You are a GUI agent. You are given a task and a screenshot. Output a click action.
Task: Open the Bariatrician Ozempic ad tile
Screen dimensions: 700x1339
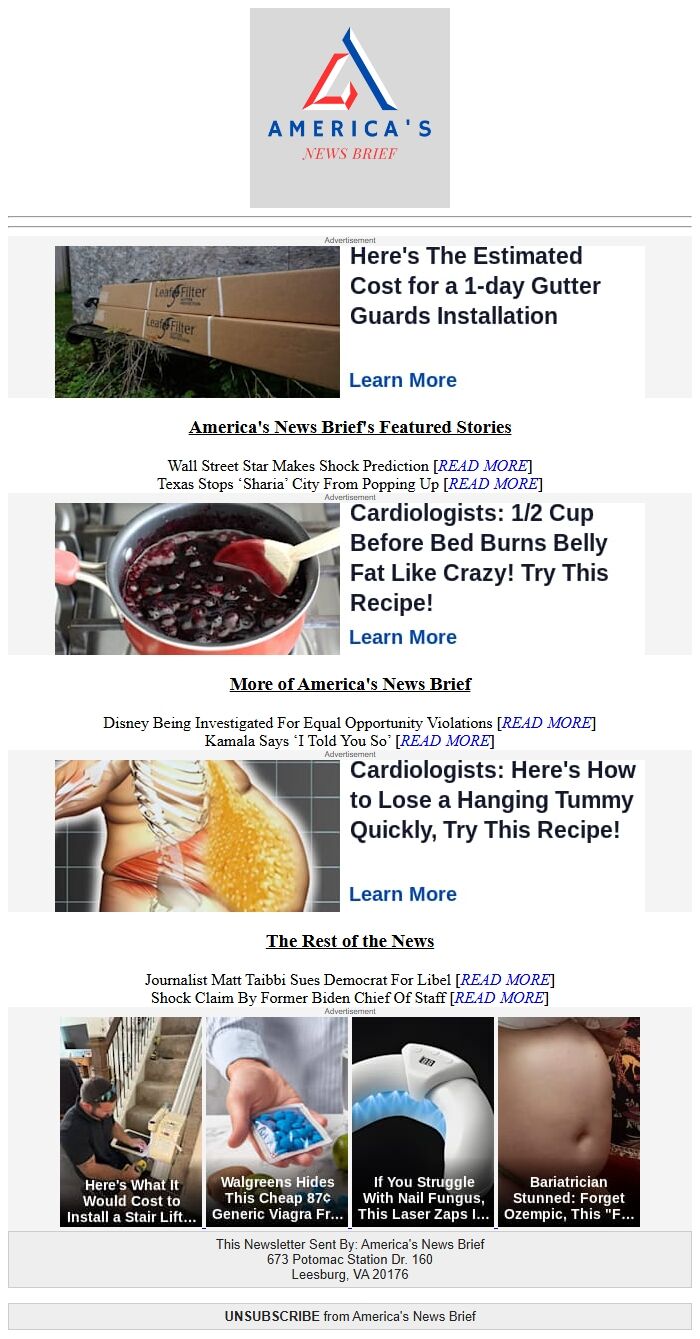pos(569,1122)
